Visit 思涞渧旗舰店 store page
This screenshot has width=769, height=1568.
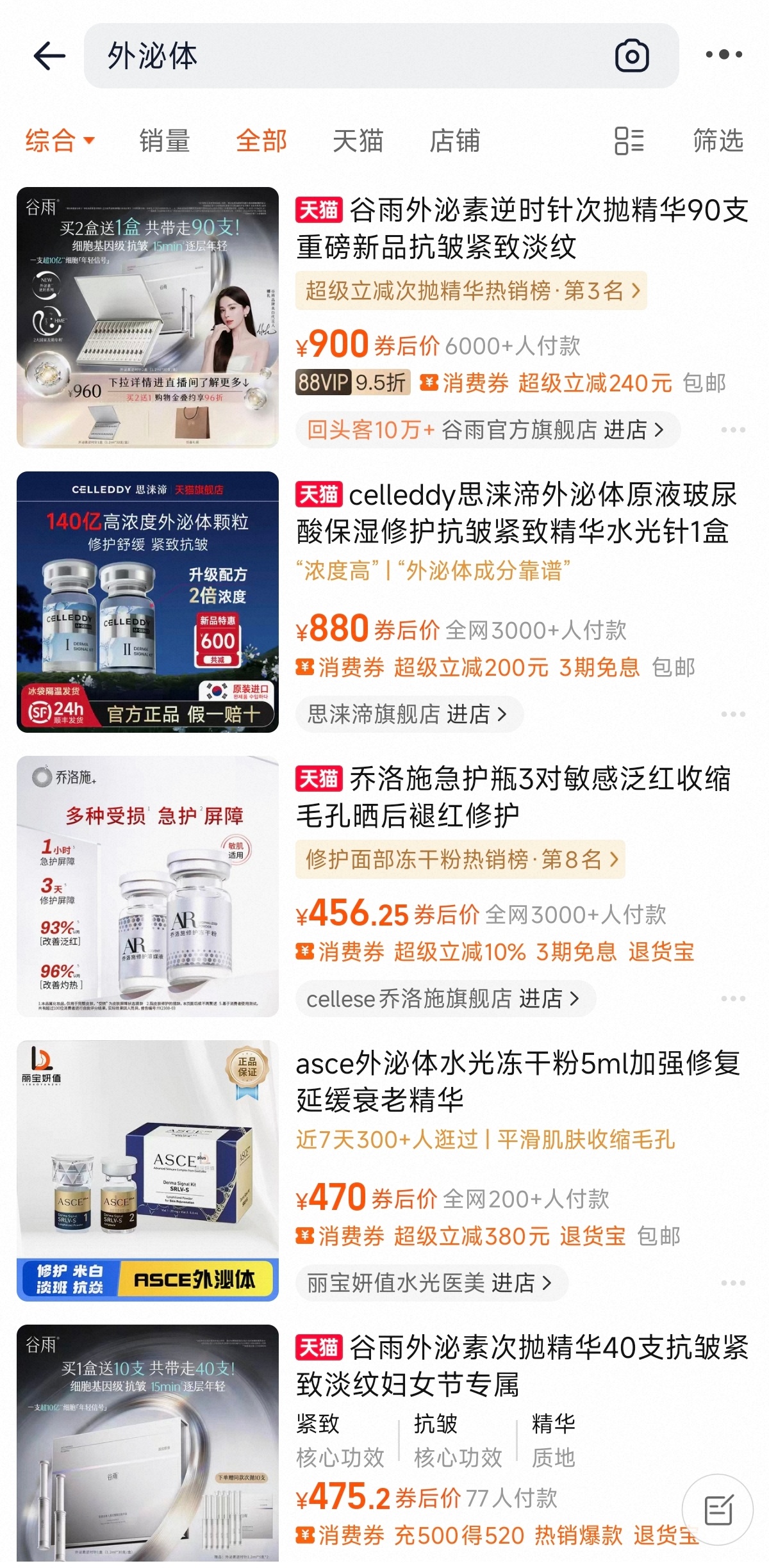[408, 713]
